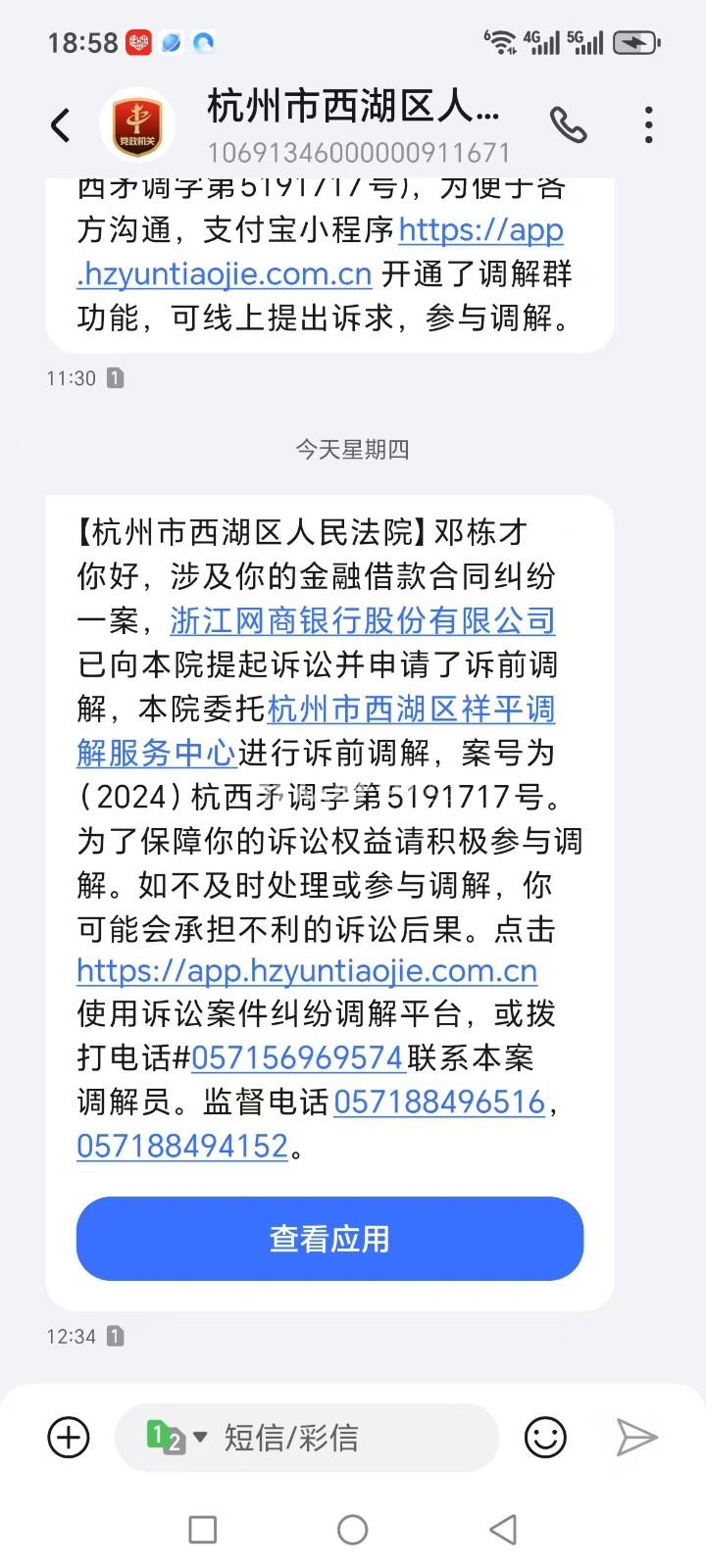706x1568 pixels.
Task: Dial supervision number 057188494152
Action: pos(182,1146)
